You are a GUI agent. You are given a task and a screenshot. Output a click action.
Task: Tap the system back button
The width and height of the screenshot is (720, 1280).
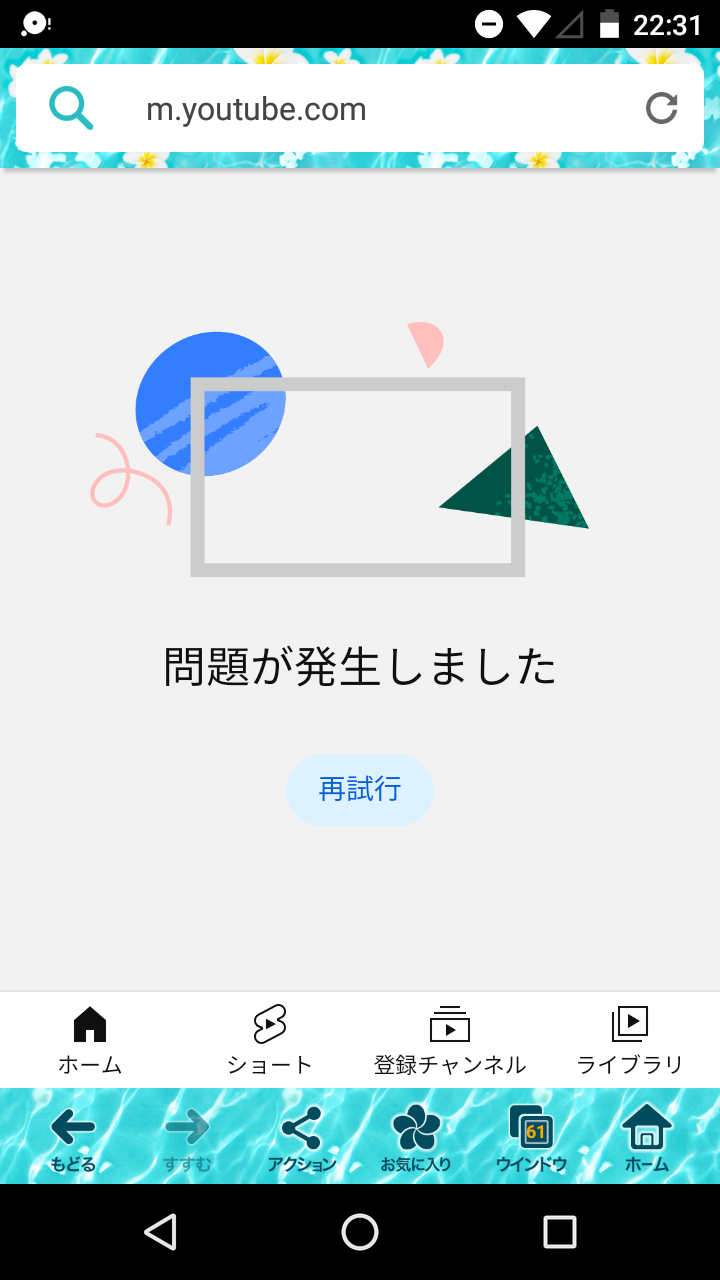tap(160, 1232)
